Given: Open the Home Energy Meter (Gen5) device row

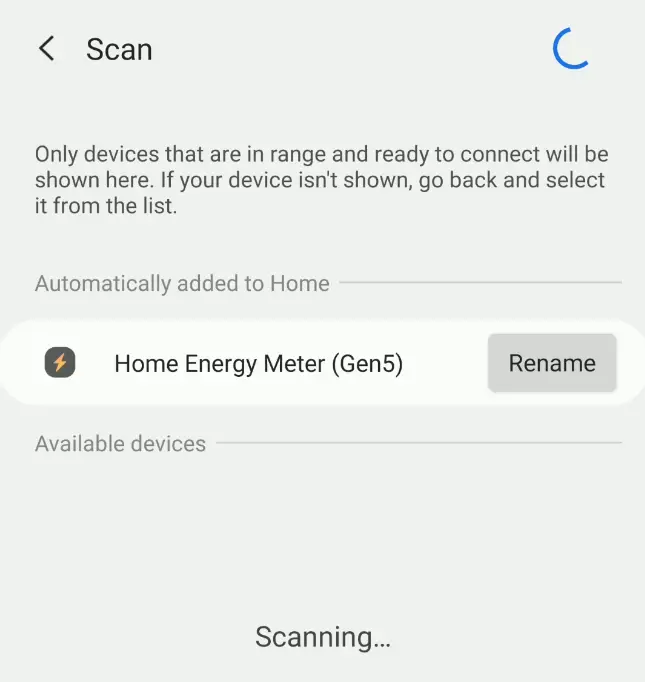Looking at the screenshot, I should click(x=258, y=364).
